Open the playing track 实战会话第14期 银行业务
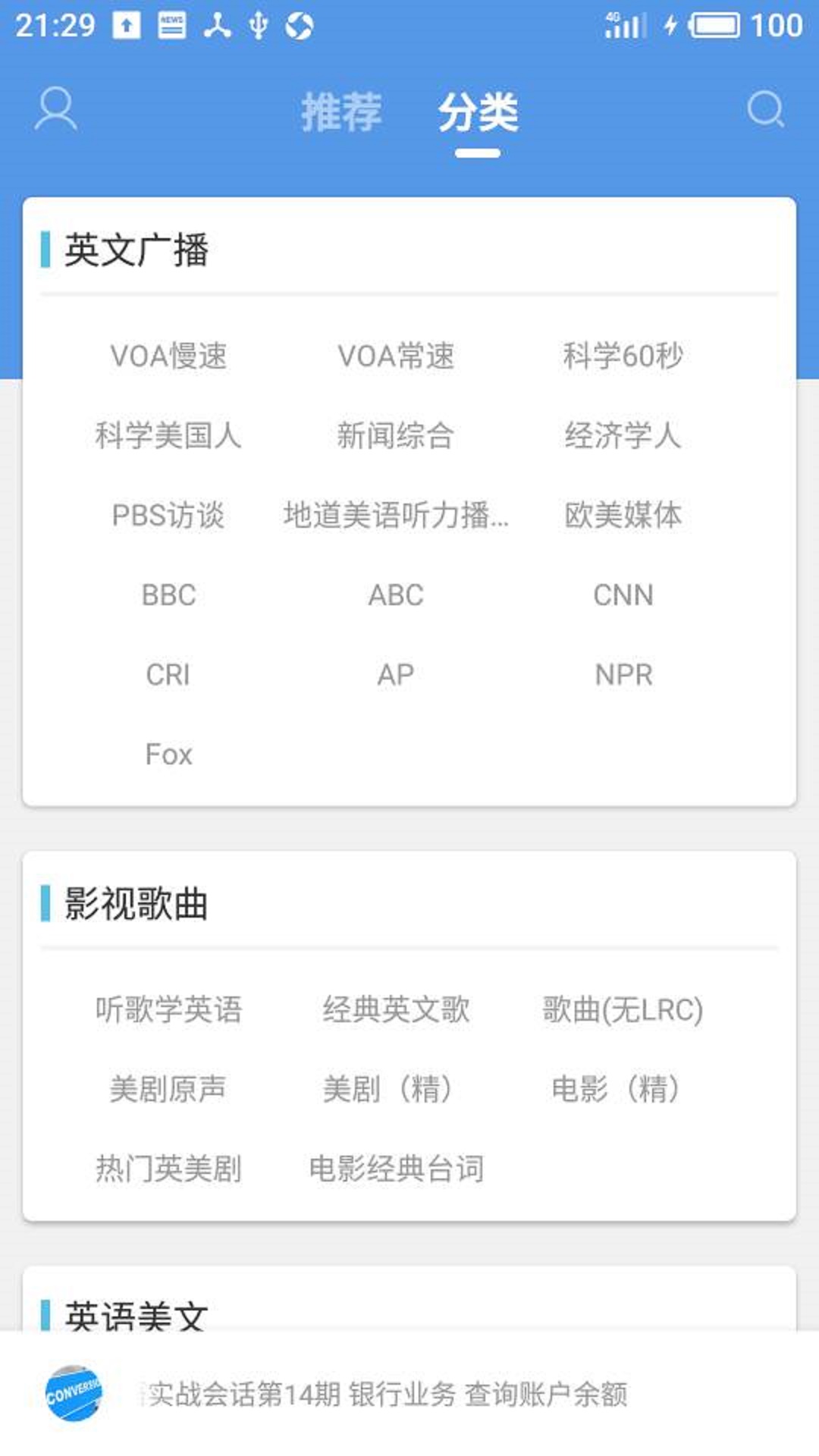The height and width of the screenshot is (1456, 819). pyautogui.click(x=388, y=1406)
